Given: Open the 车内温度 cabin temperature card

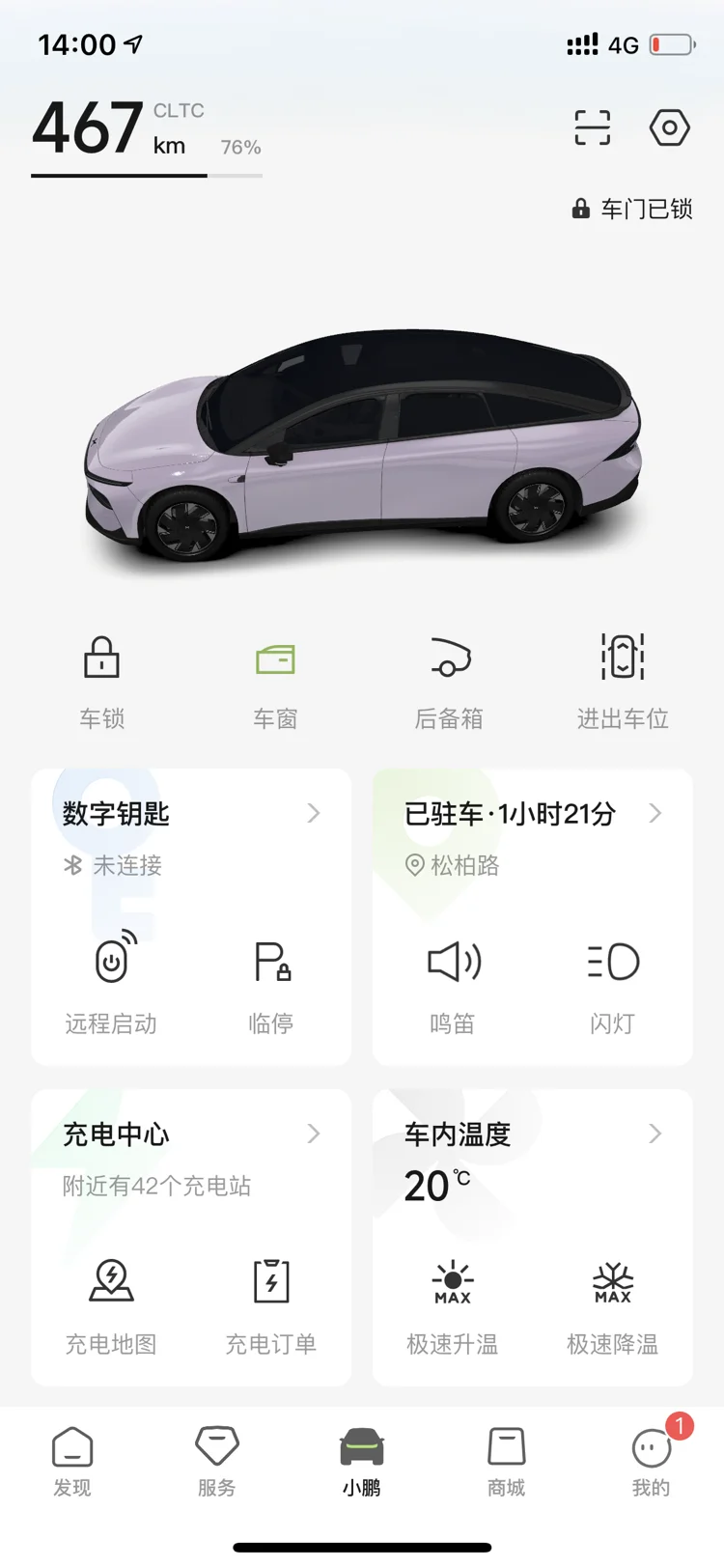Looking at the screenshot, I should click(532, 1134).
